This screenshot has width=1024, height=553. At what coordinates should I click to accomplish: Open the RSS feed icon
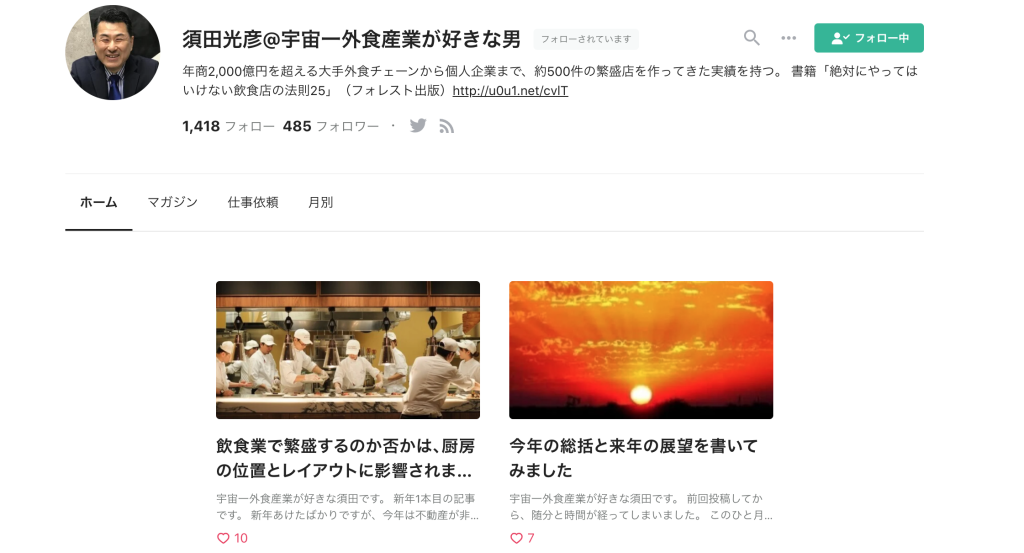click(x=447, y=126)
